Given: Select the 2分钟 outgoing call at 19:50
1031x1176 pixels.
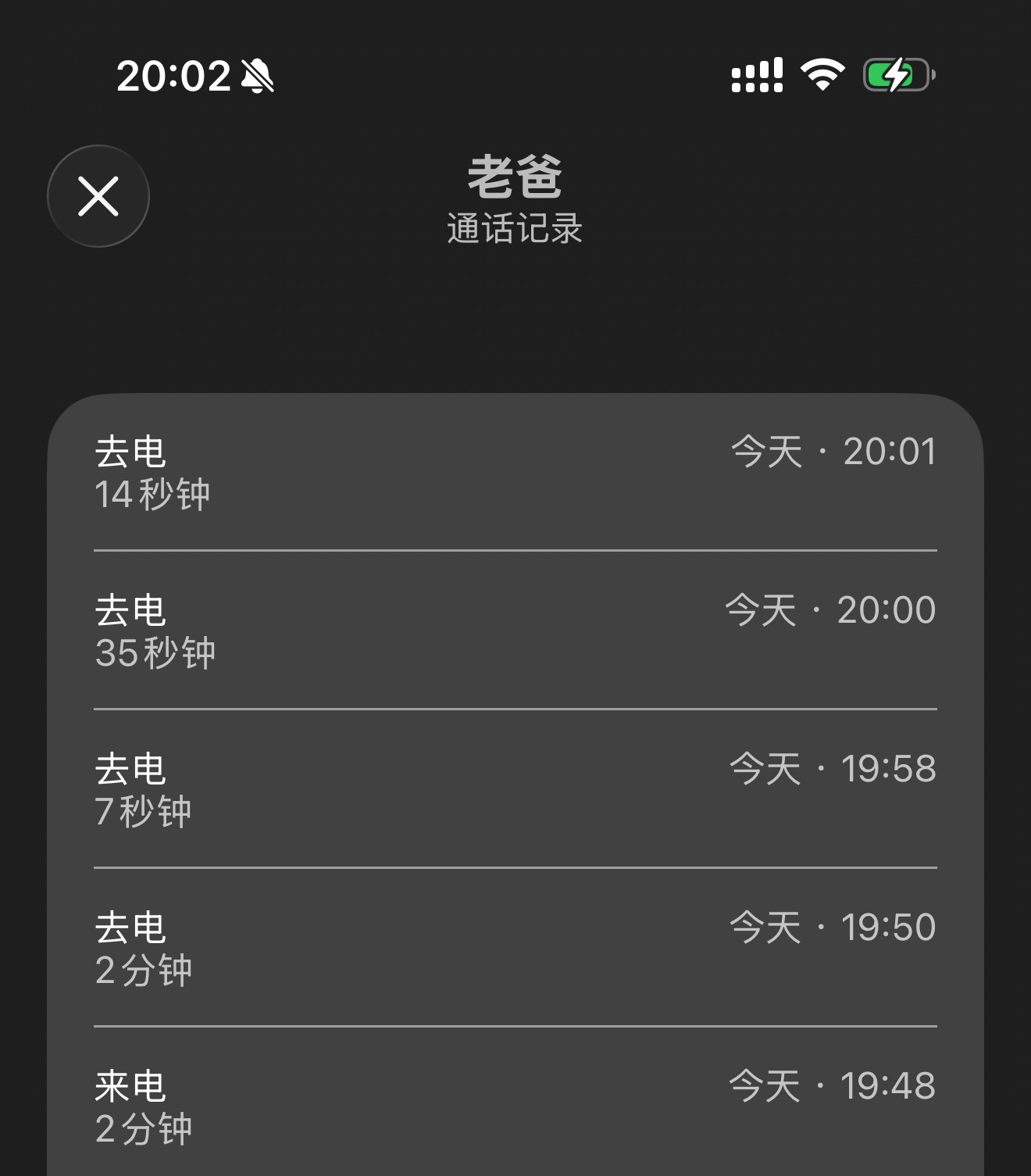Looking at the screenshot, I should 515,948.
